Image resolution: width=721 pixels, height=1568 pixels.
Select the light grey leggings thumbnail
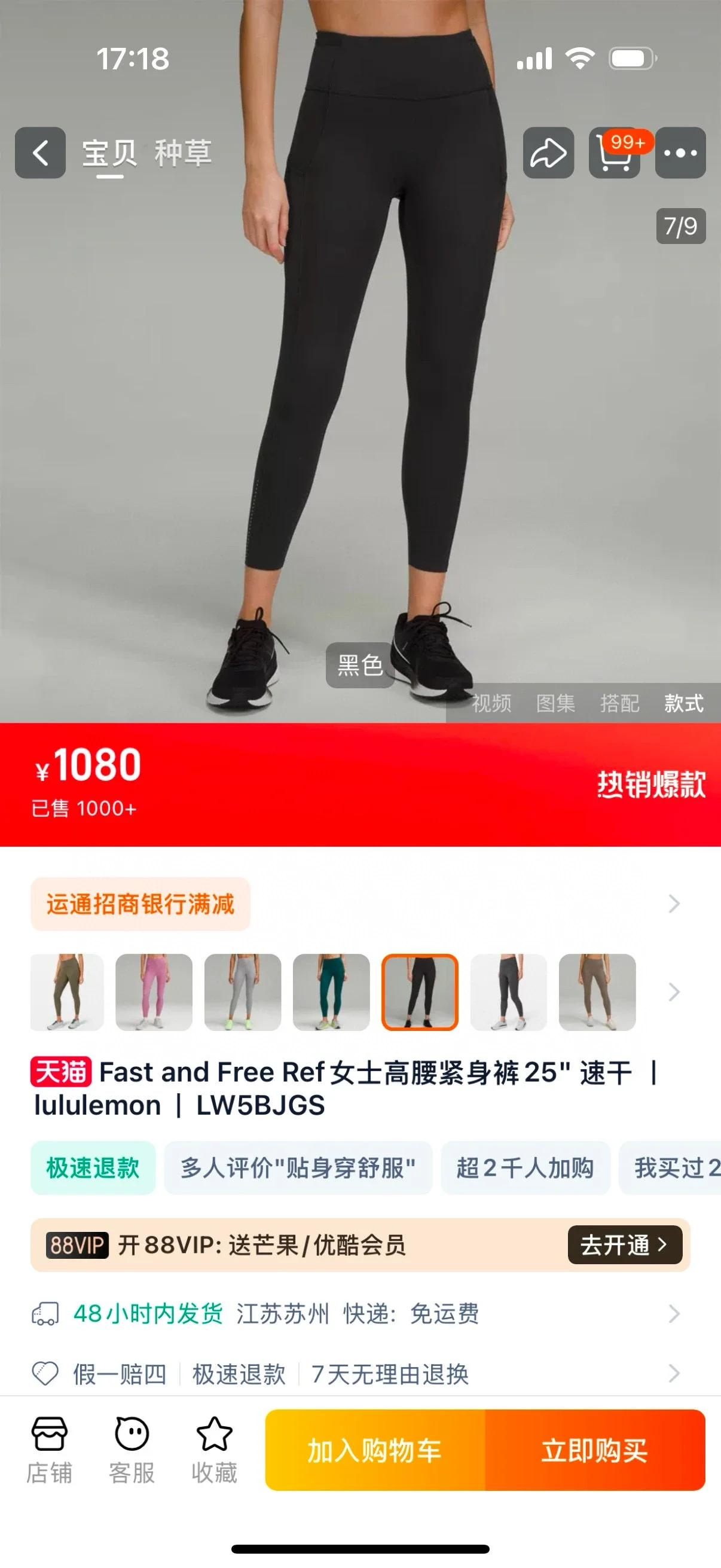pyautogui.click(x=243, y=992)
